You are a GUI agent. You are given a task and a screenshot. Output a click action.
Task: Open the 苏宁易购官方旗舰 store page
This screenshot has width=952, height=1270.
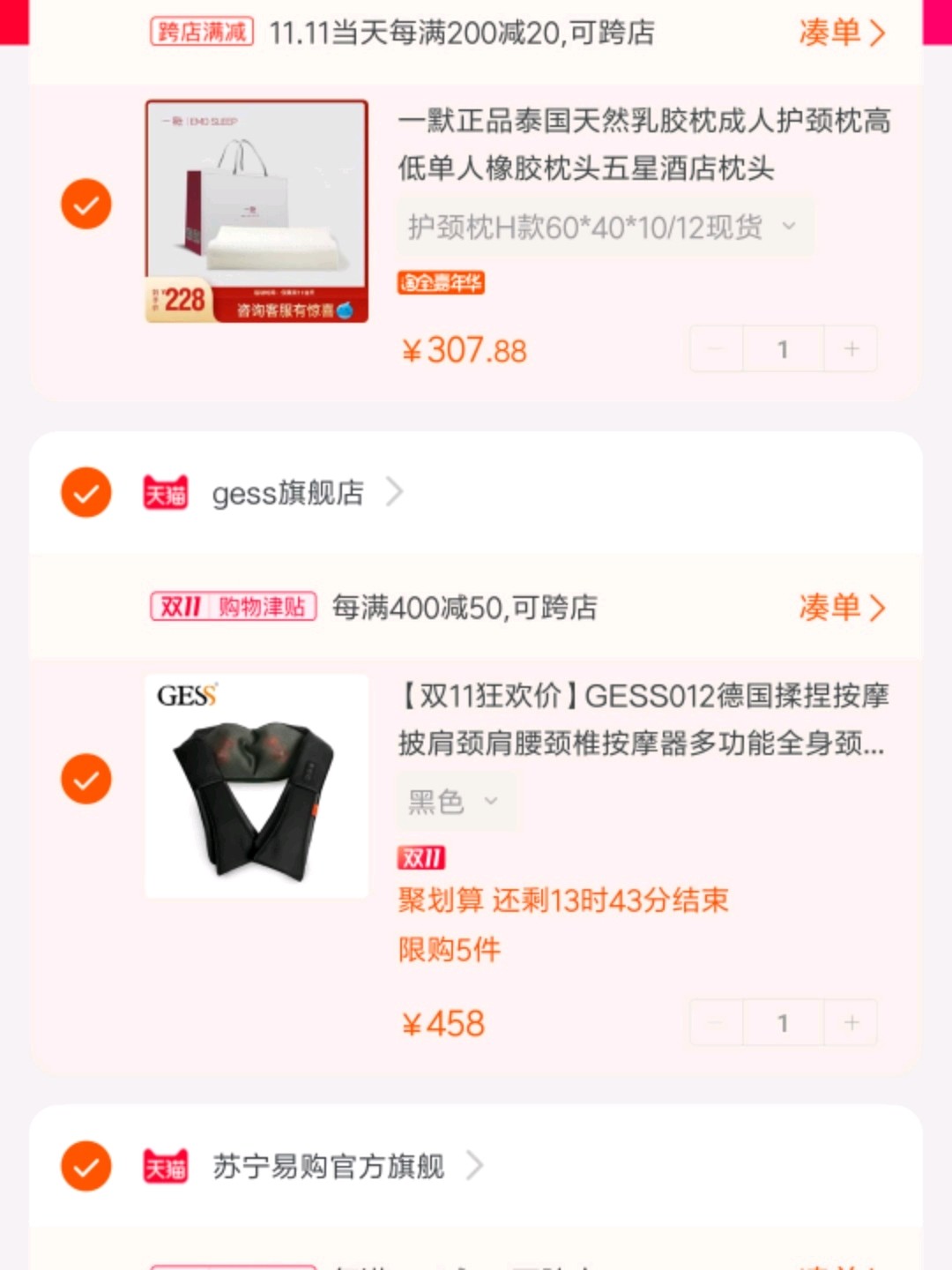pyautogui.click(x=329, y=1167)
